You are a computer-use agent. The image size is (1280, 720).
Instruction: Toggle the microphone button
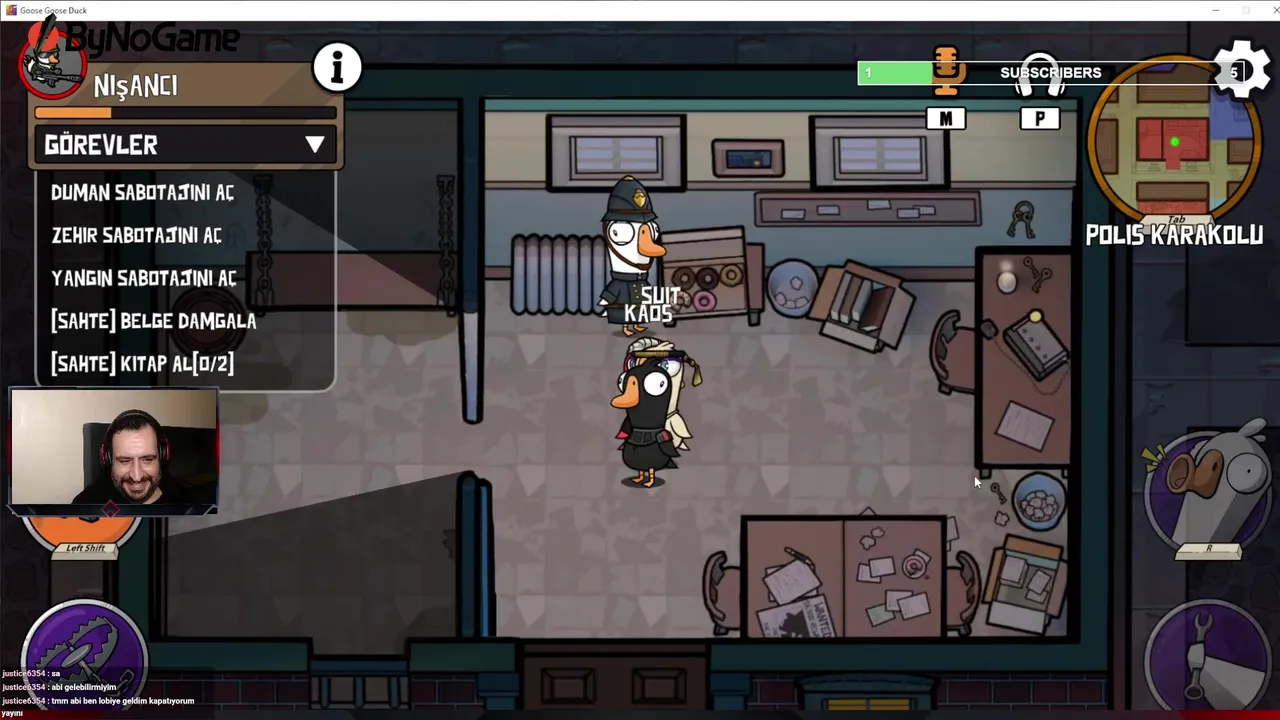tap(946, 73)
